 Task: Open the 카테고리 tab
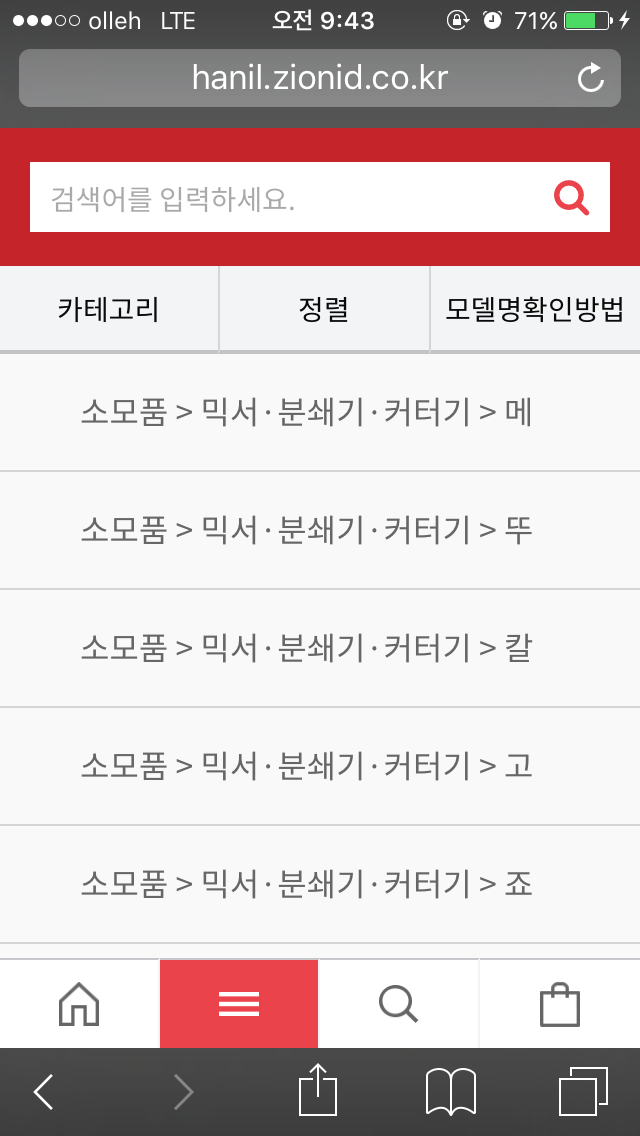(108, 310)
